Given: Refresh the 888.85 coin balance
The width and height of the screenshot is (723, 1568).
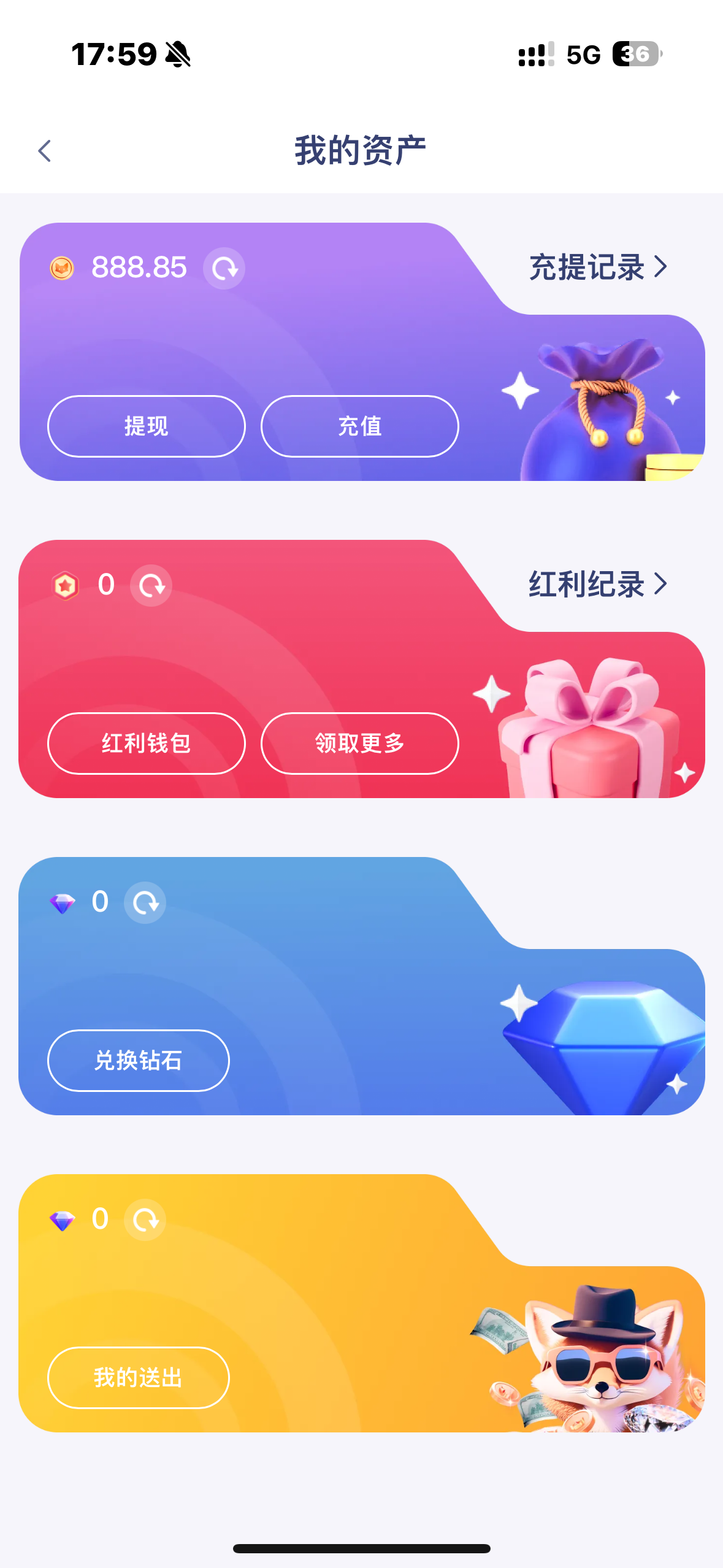Looking at the screenshot, I should 224,269.
